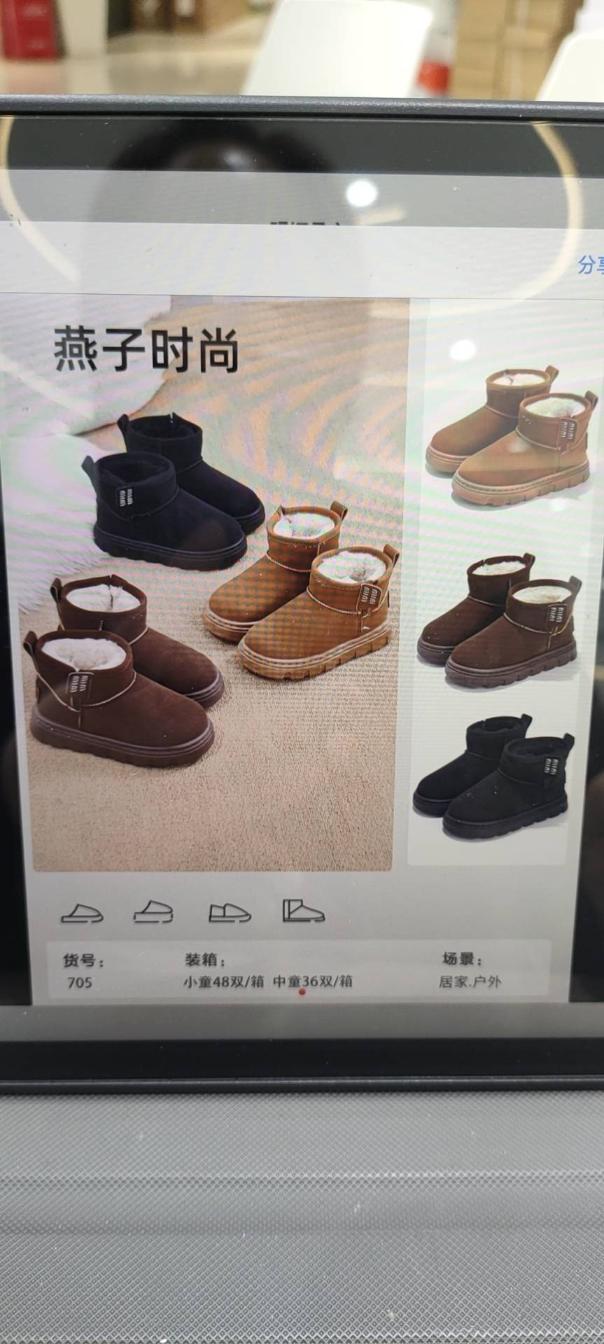Tap the 分享 share button

[591, 265]
